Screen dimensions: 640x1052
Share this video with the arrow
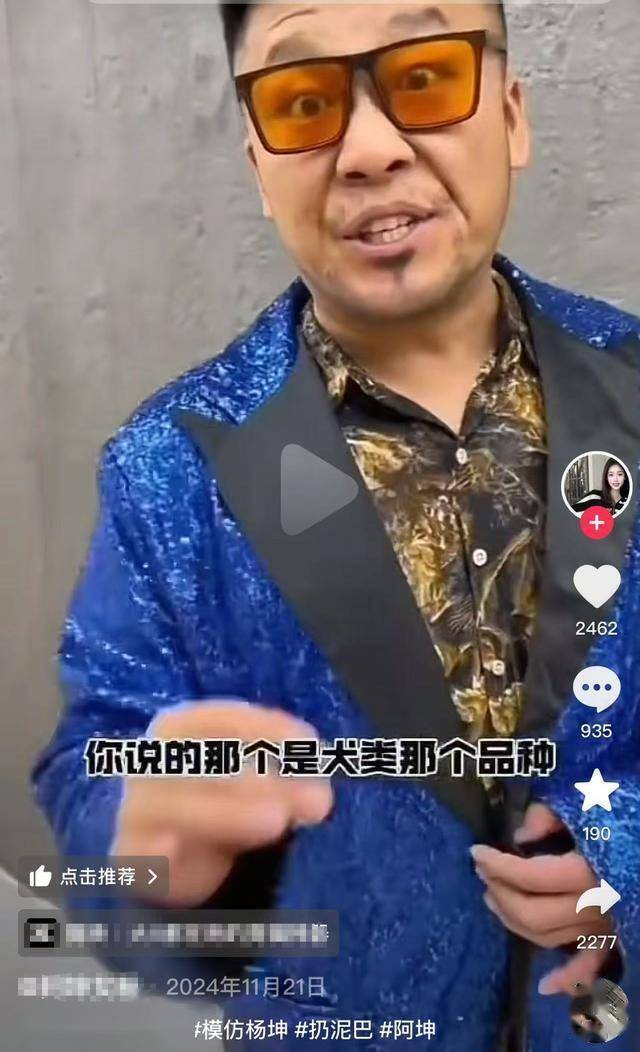pyautogui.click(x=597, y=898)
